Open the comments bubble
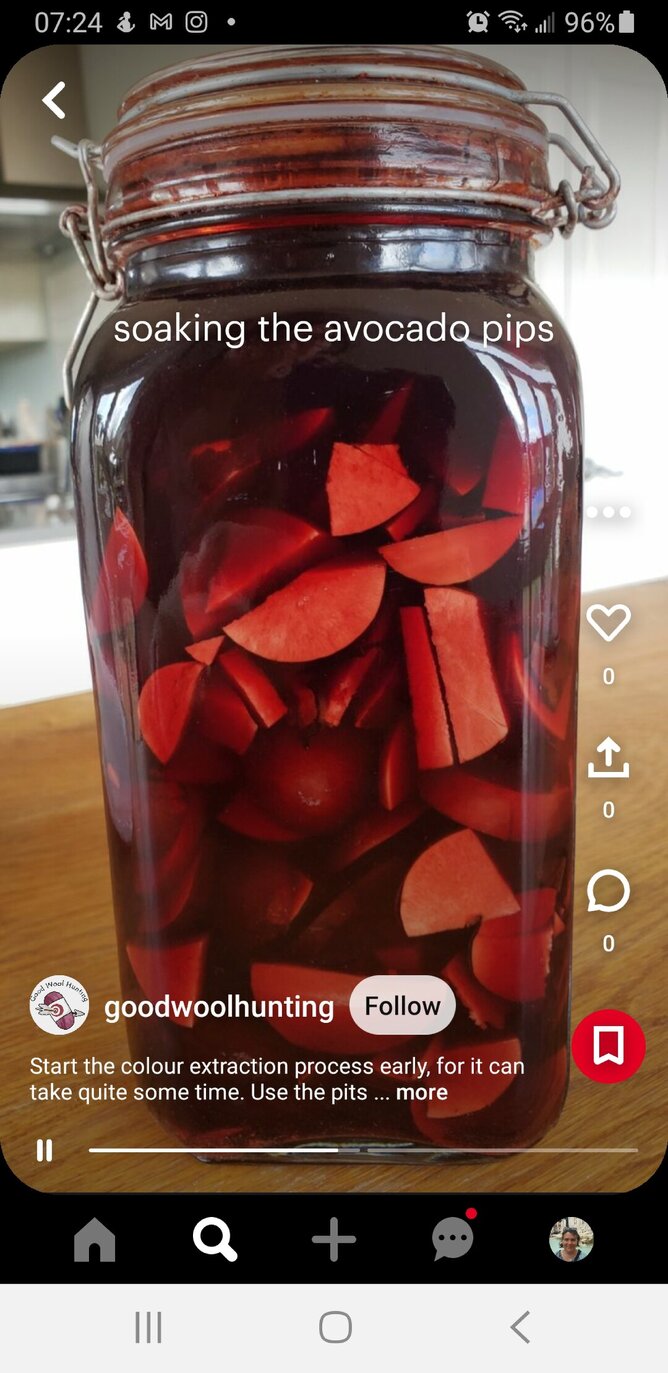Image resolution: width=668 pixels, height=1373 pixels. [x=608, y=891]
